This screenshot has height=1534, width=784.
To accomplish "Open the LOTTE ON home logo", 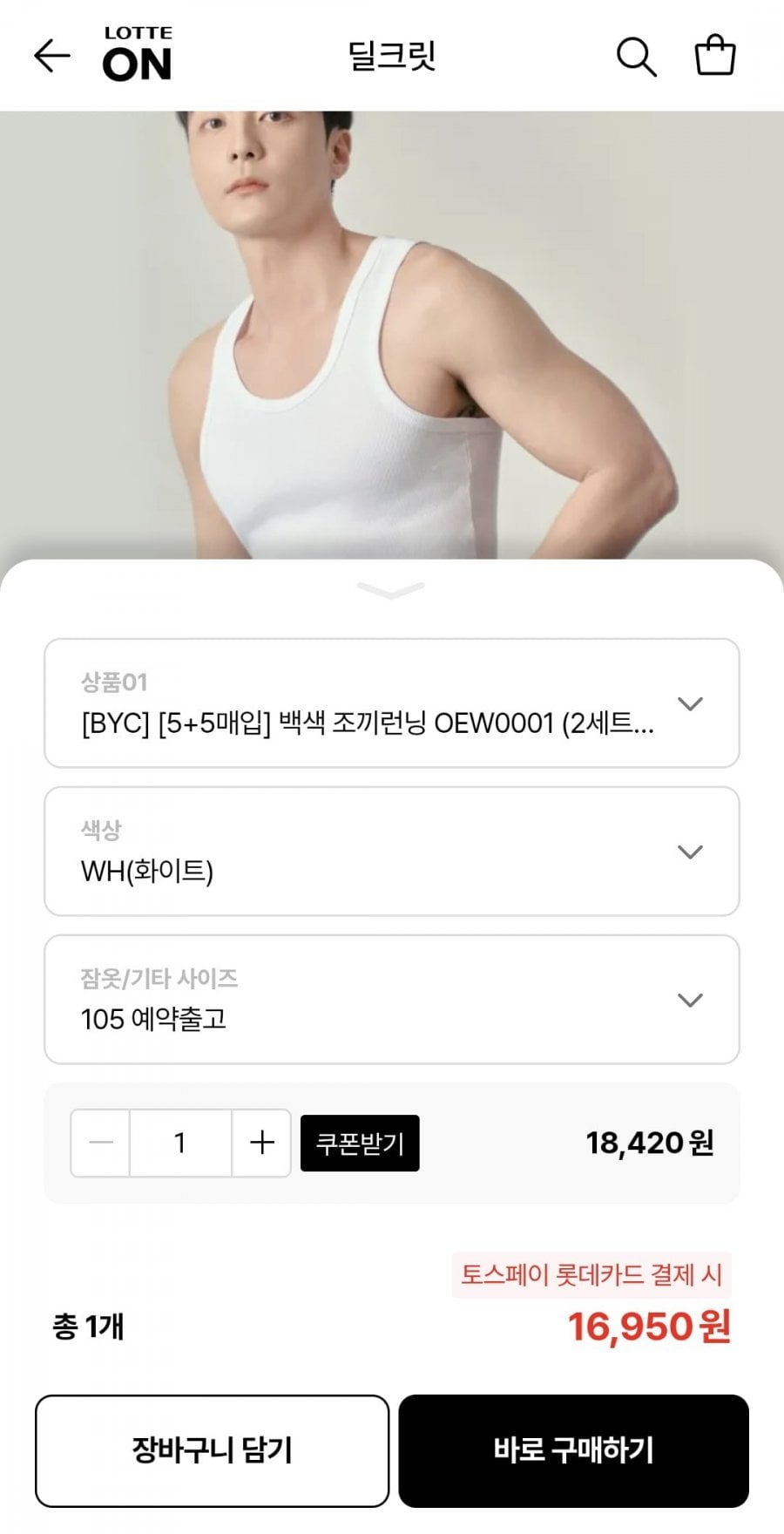I will (138, 55).
